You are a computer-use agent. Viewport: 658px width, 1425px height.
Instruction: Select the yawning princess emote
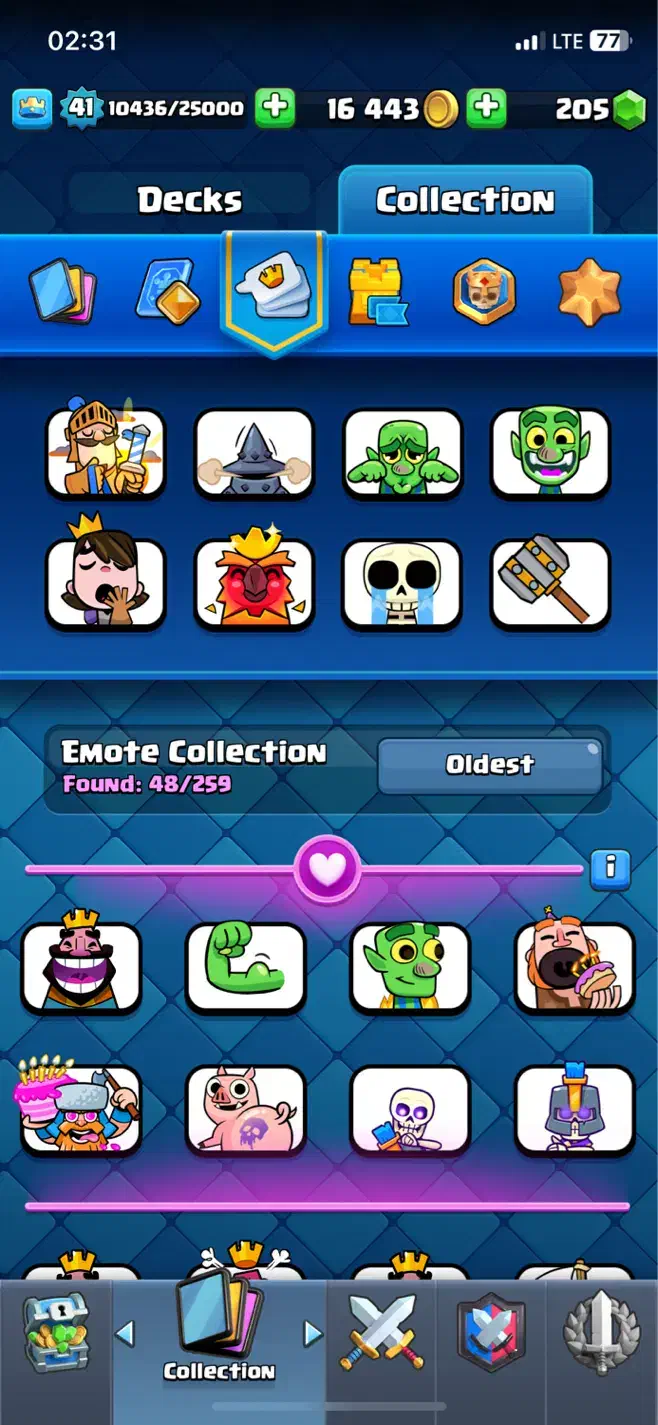(105, 584)
